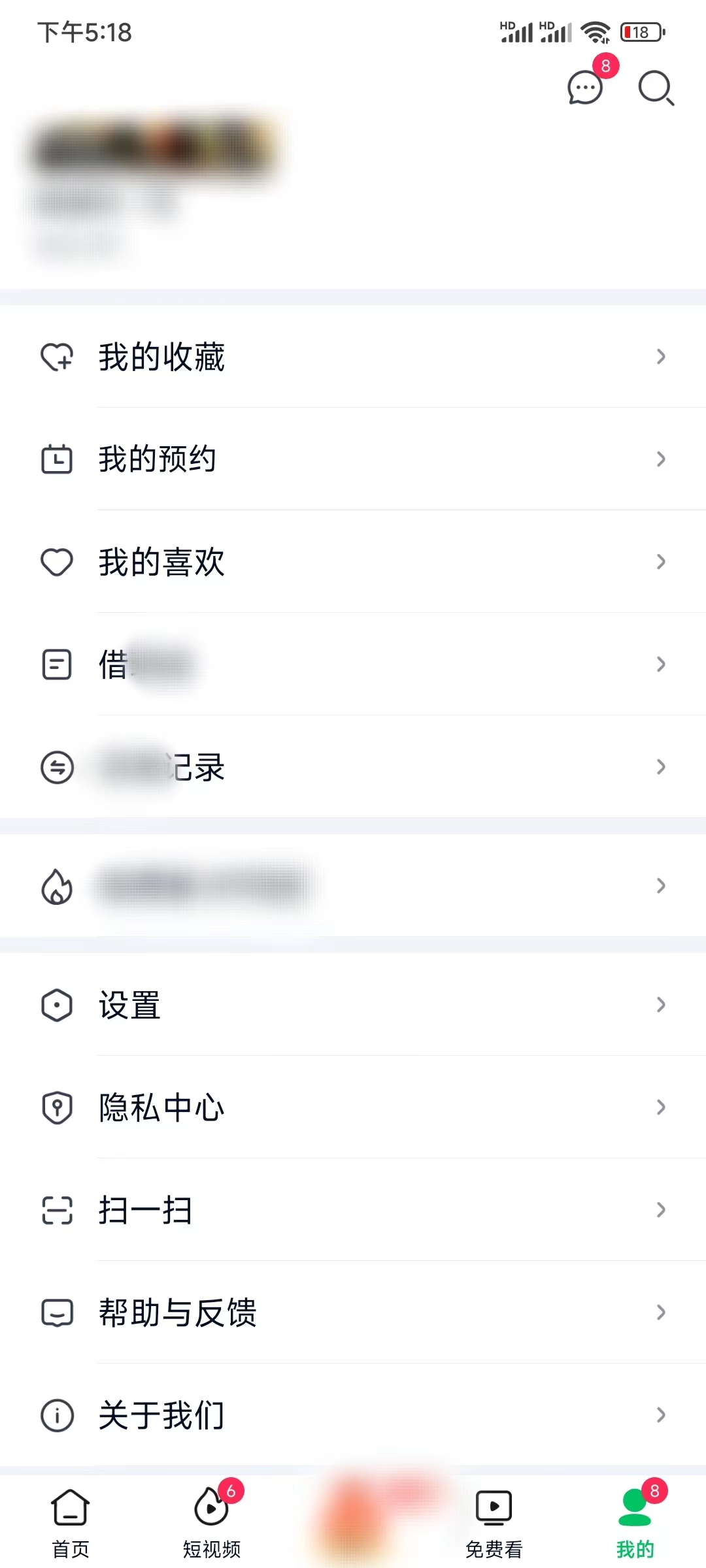Click the 我的预约 calendar icon
This screenshot has width=706, height=1568.
(x=58, y=459)
